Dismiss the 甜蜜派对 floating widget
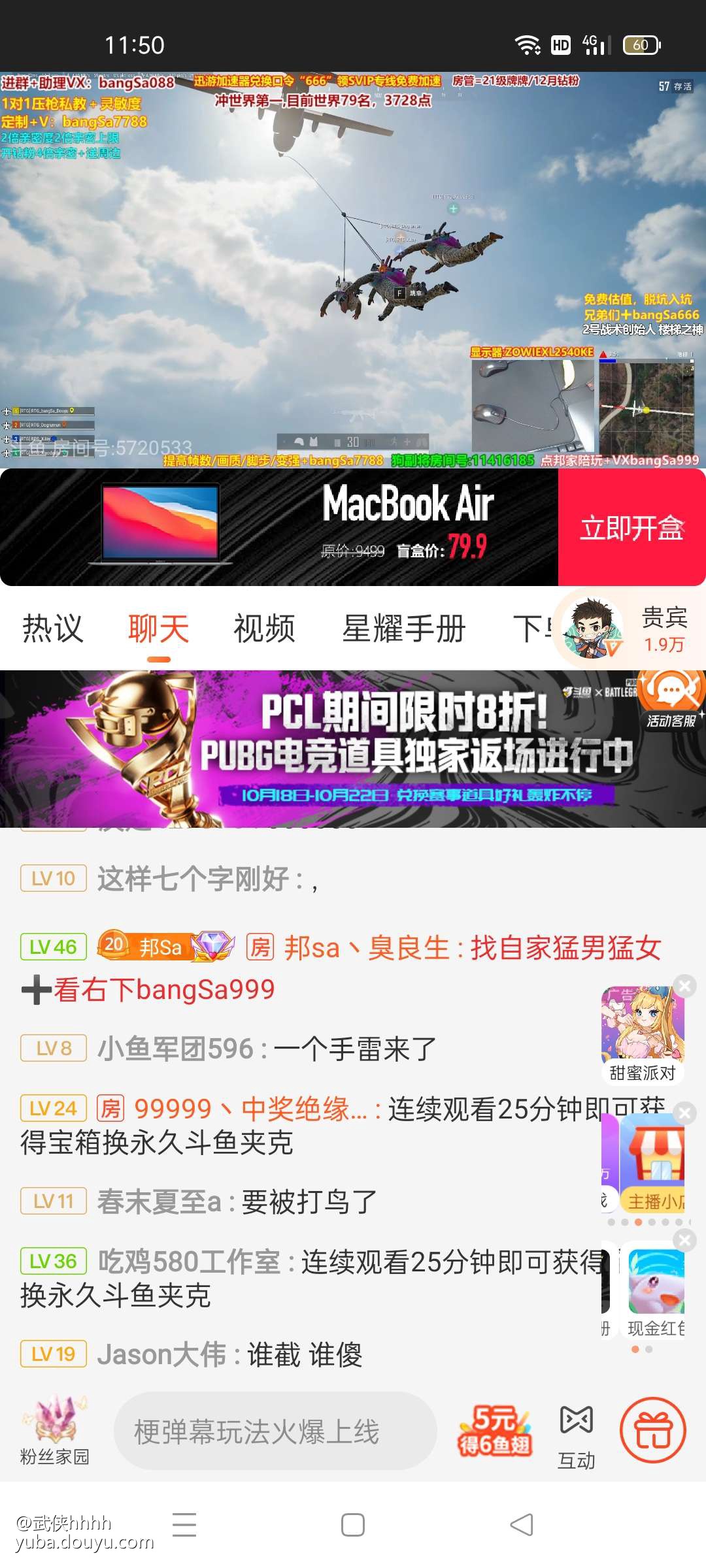 coord(684,986)
